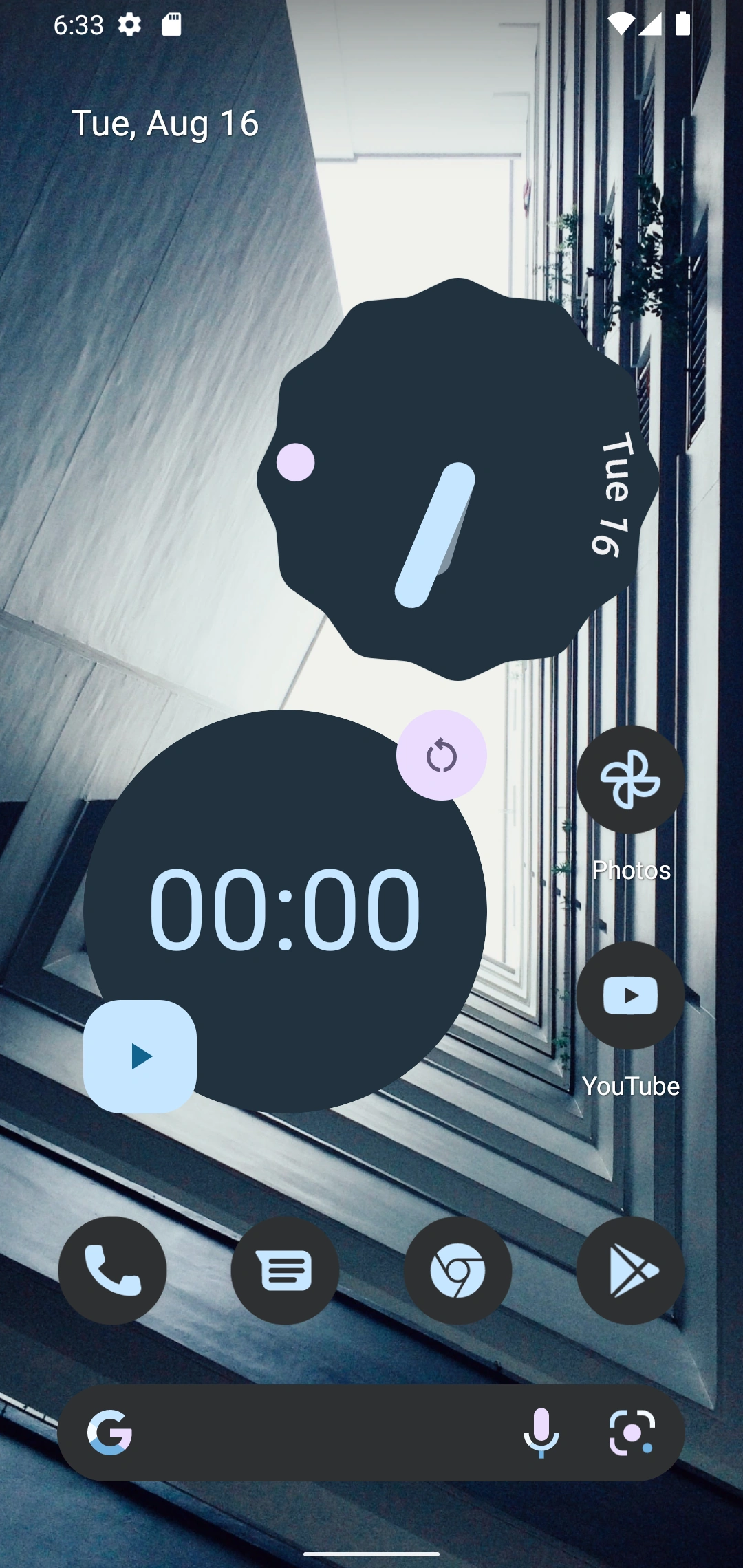Start the stopwatch with the play button
The width and height of the screenshot is (743, 1568).
click(x=140, y=1056)
